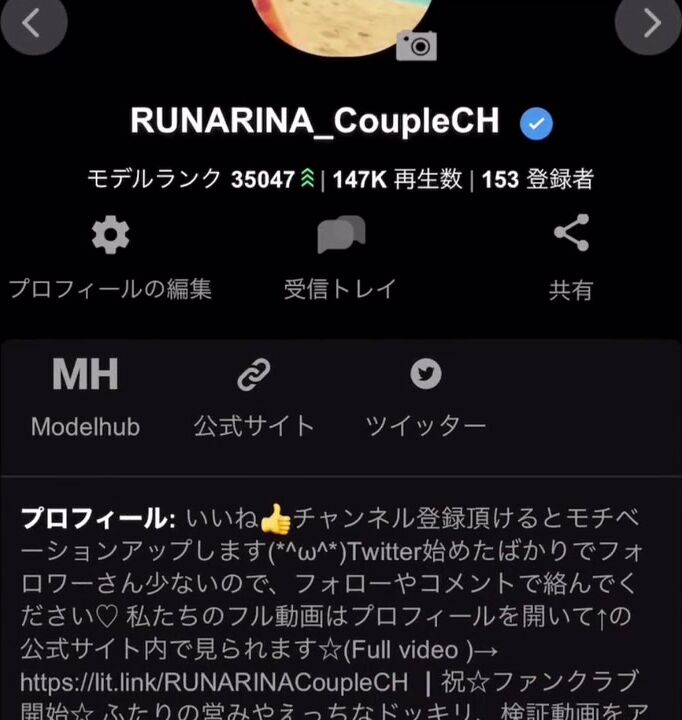Image resolution: width=682 pixels, height=720 pixels.
Task: Open the ツイッター profile link
Action: coord(426,397)
